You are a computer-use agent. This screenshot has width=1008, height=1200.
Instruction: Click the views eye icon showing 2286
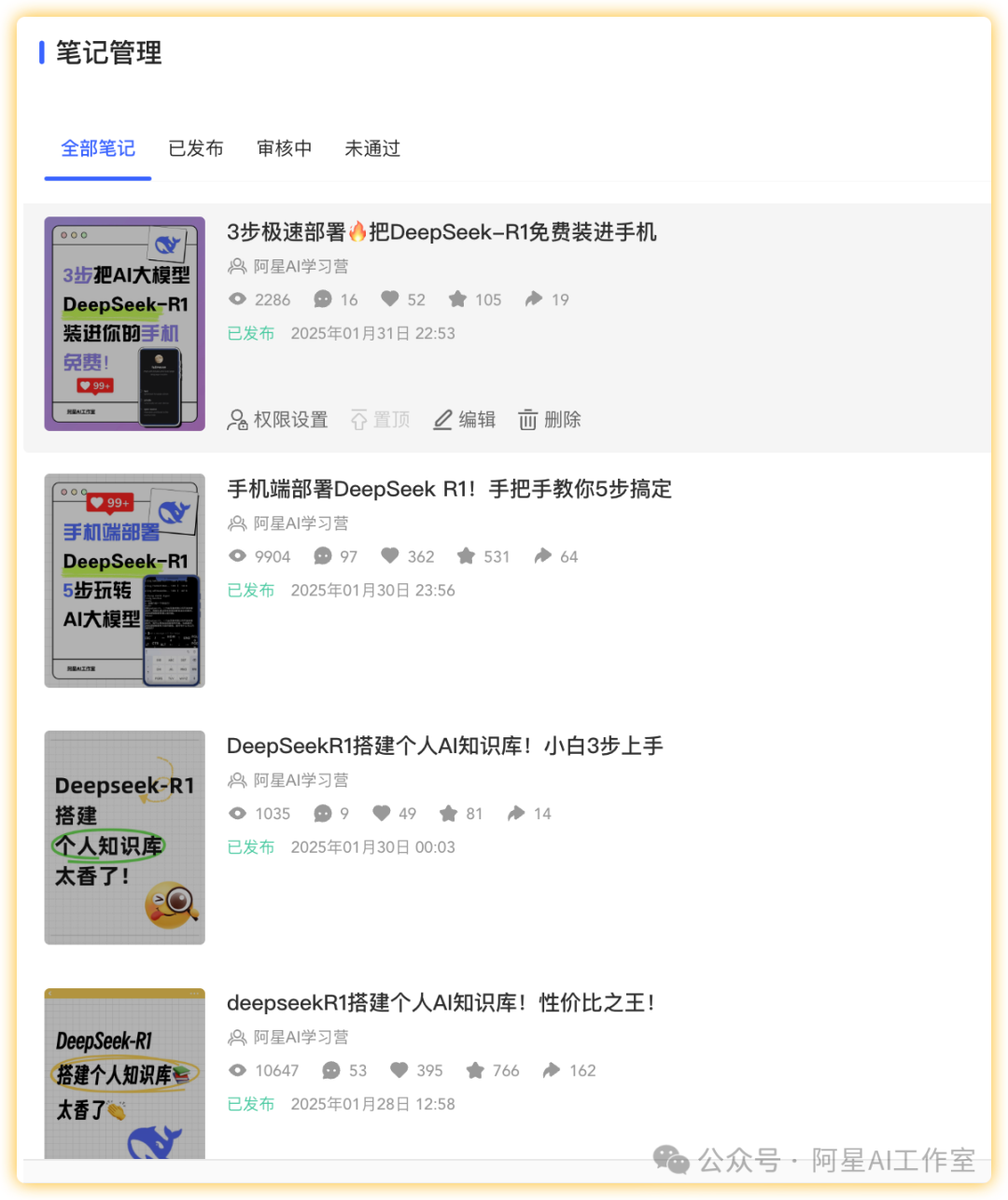[238, 299]
